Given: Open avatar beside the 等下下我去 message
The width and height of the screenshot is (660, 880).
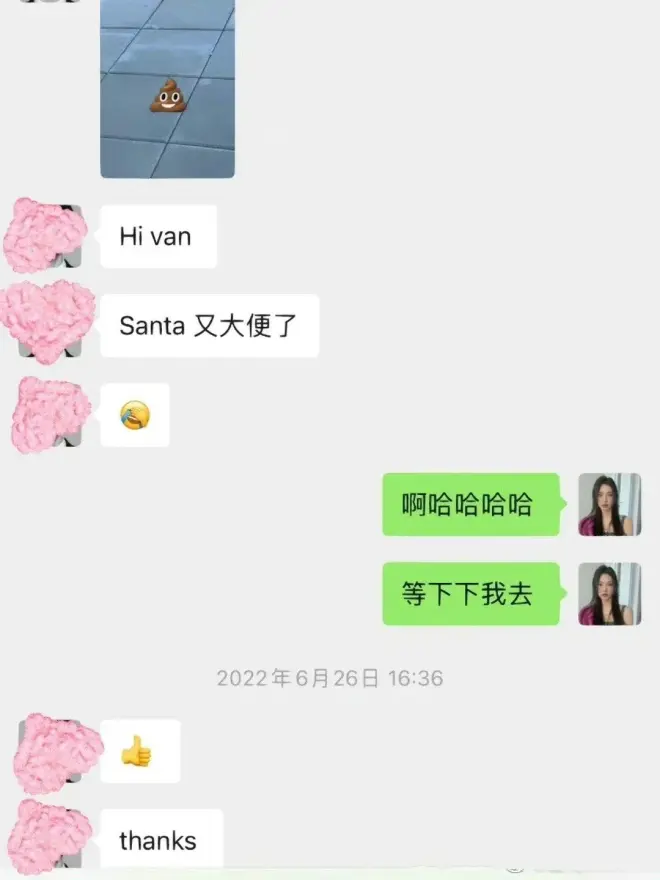Looking at the screenshot, I should [609, 594].
